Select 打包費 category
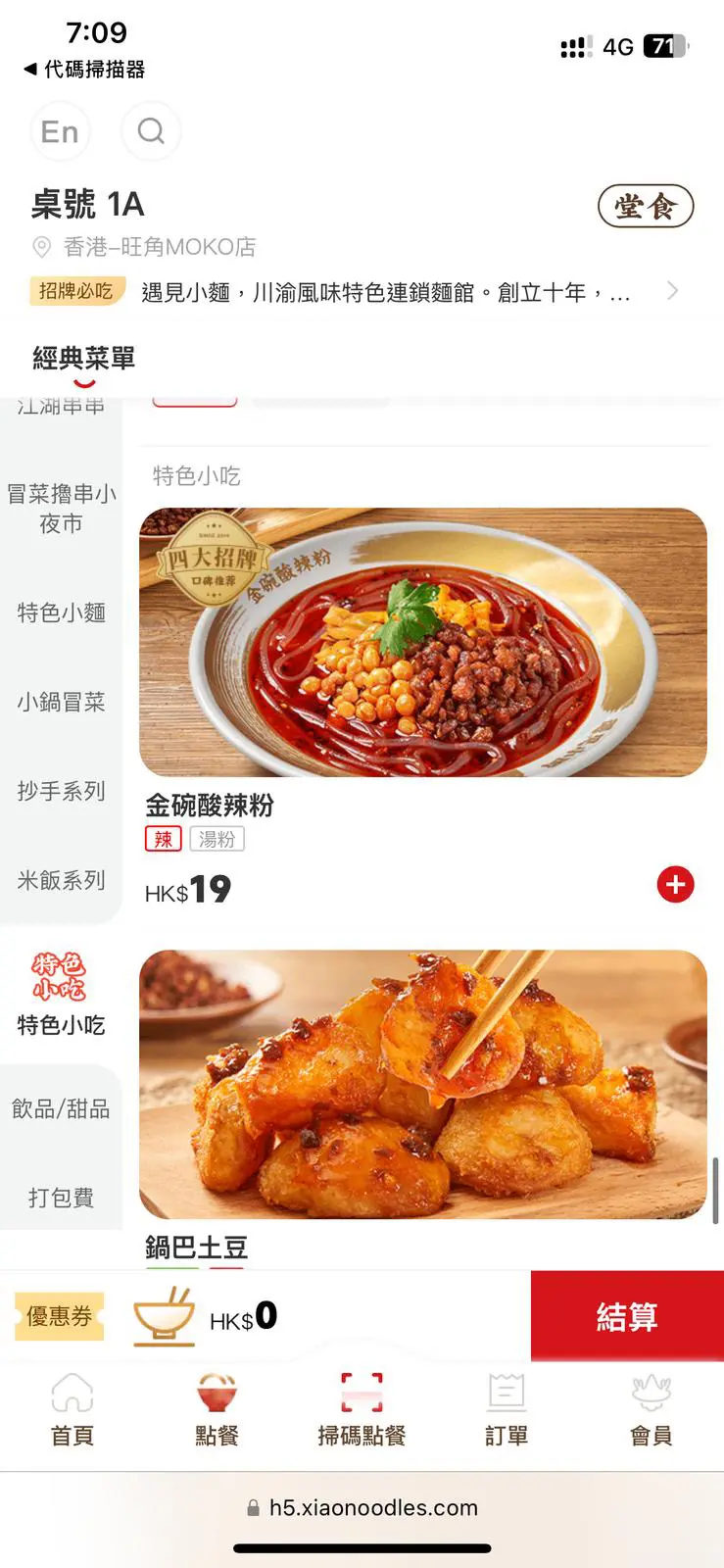 [x=61, y=1198]
